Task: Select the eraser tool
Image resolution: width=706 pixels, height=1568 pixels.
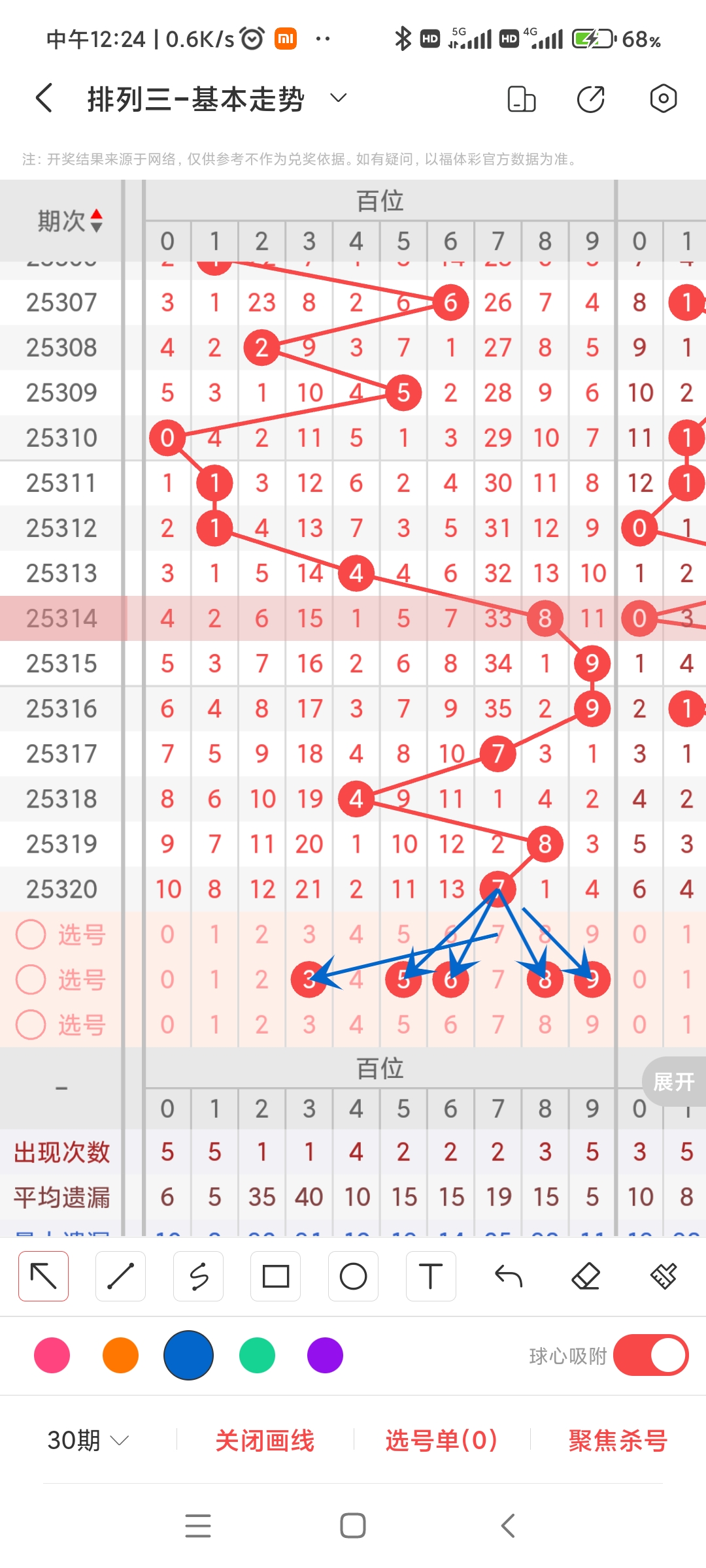Action: 586,1275
